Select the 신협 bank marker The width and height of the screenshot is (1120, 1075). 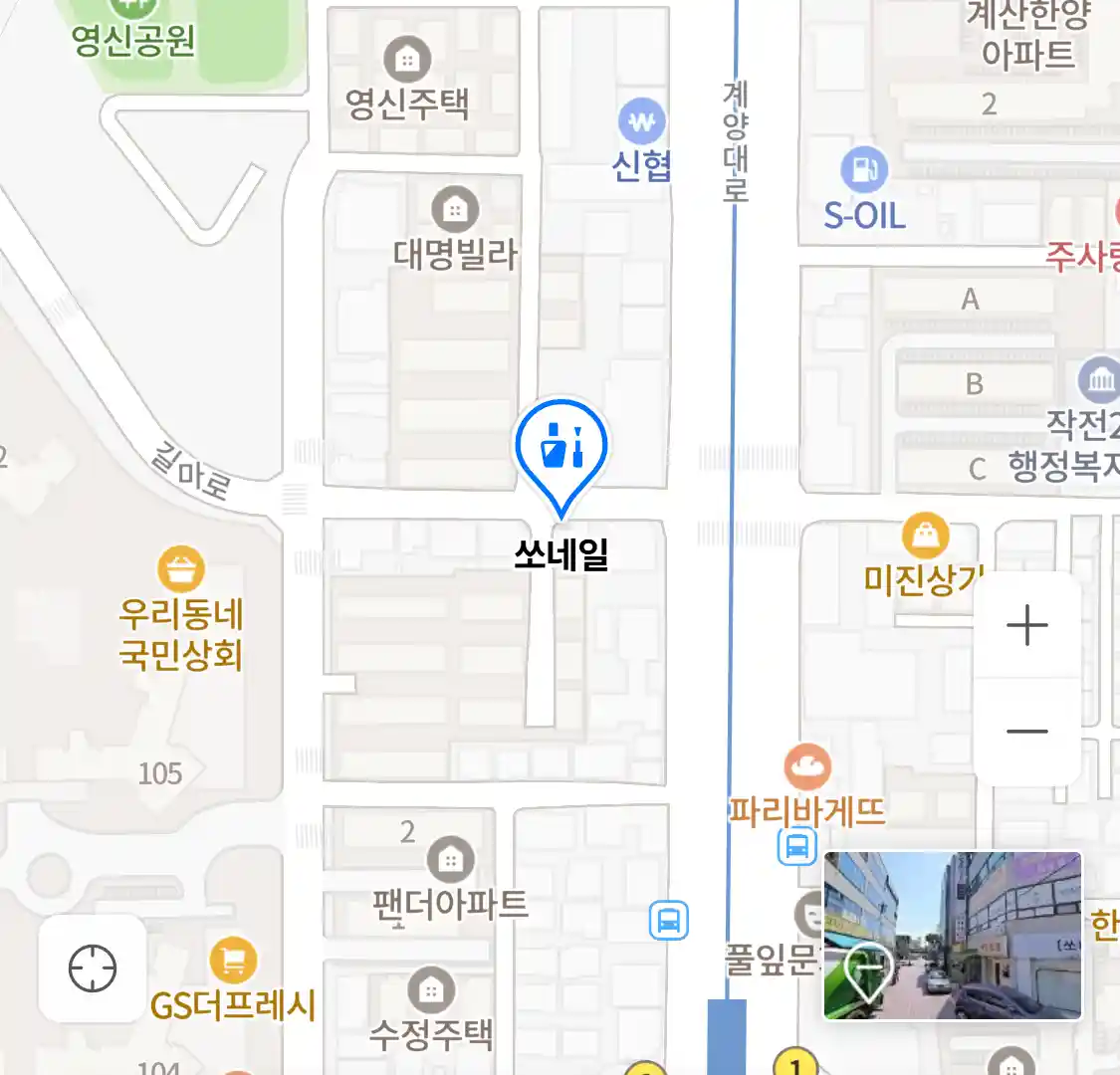[x=642, y=122]
